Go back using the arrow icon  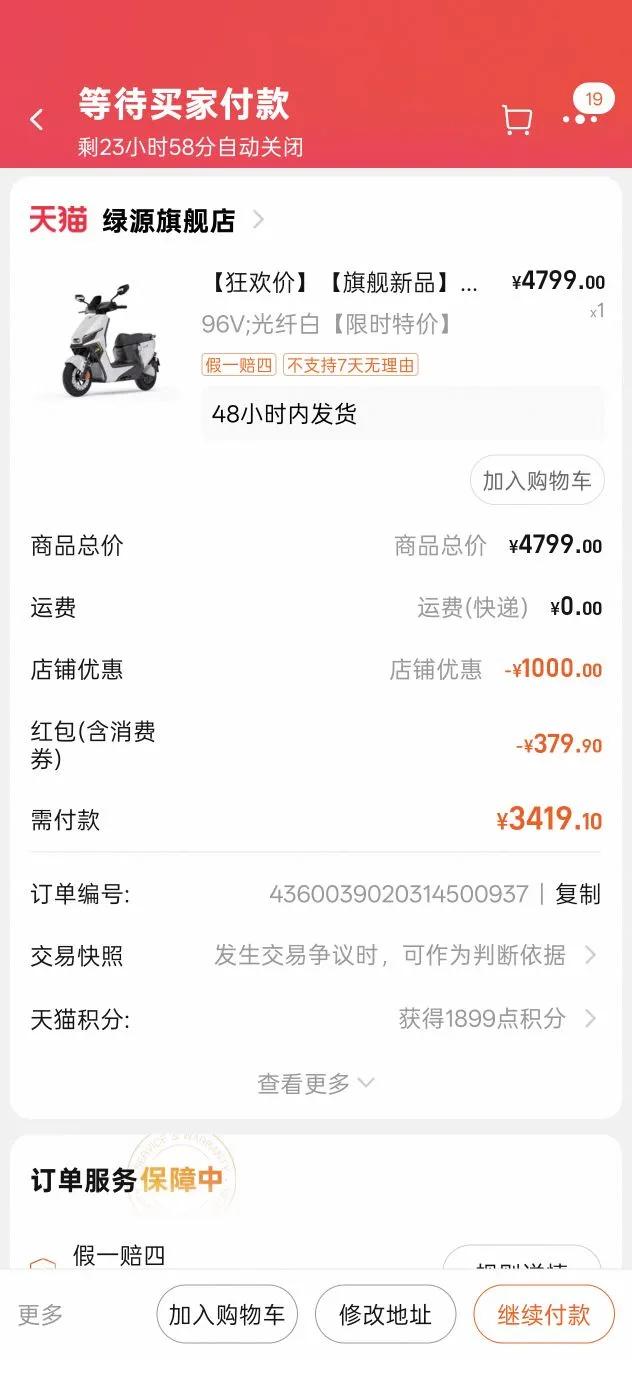coord(37,121)
